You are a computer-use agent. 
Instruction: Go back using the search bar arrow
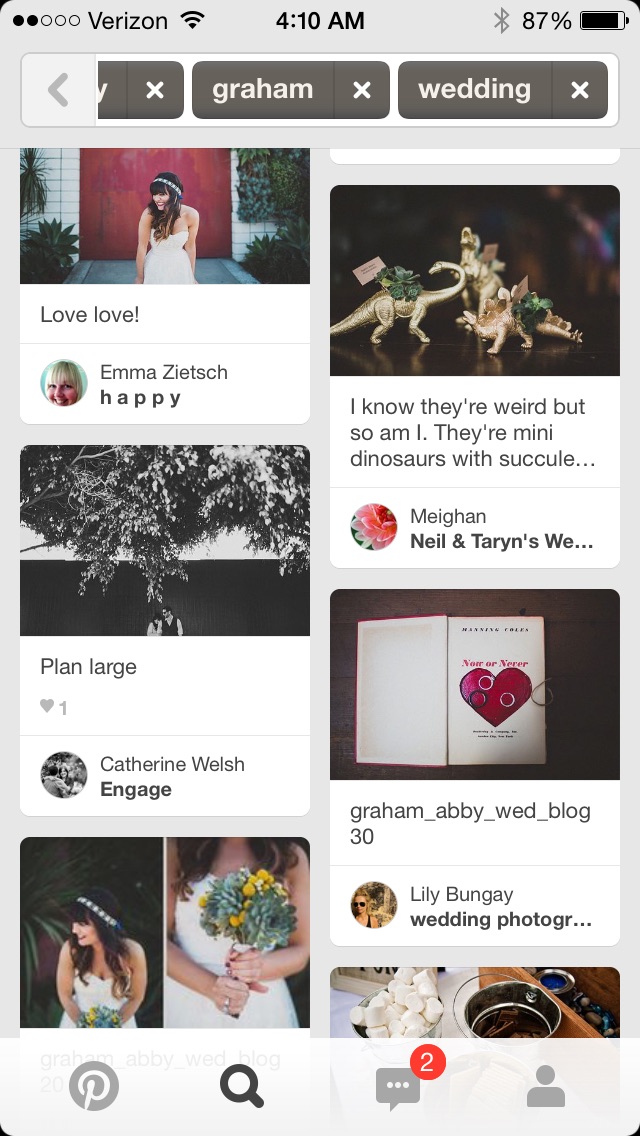click(x=59, y=90)
